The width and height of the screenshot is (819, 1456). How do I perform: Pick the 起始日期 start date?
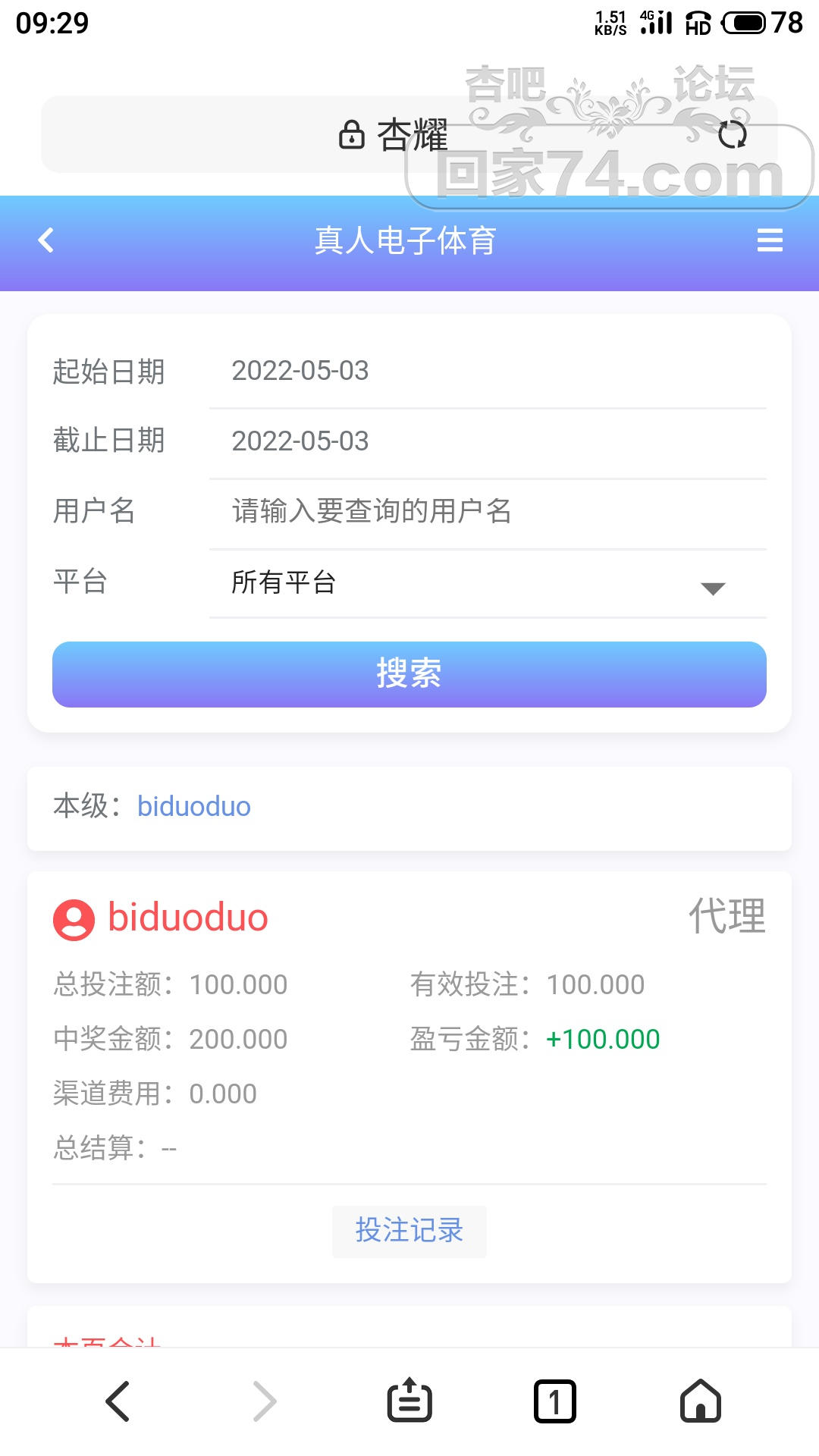(487, 371)
